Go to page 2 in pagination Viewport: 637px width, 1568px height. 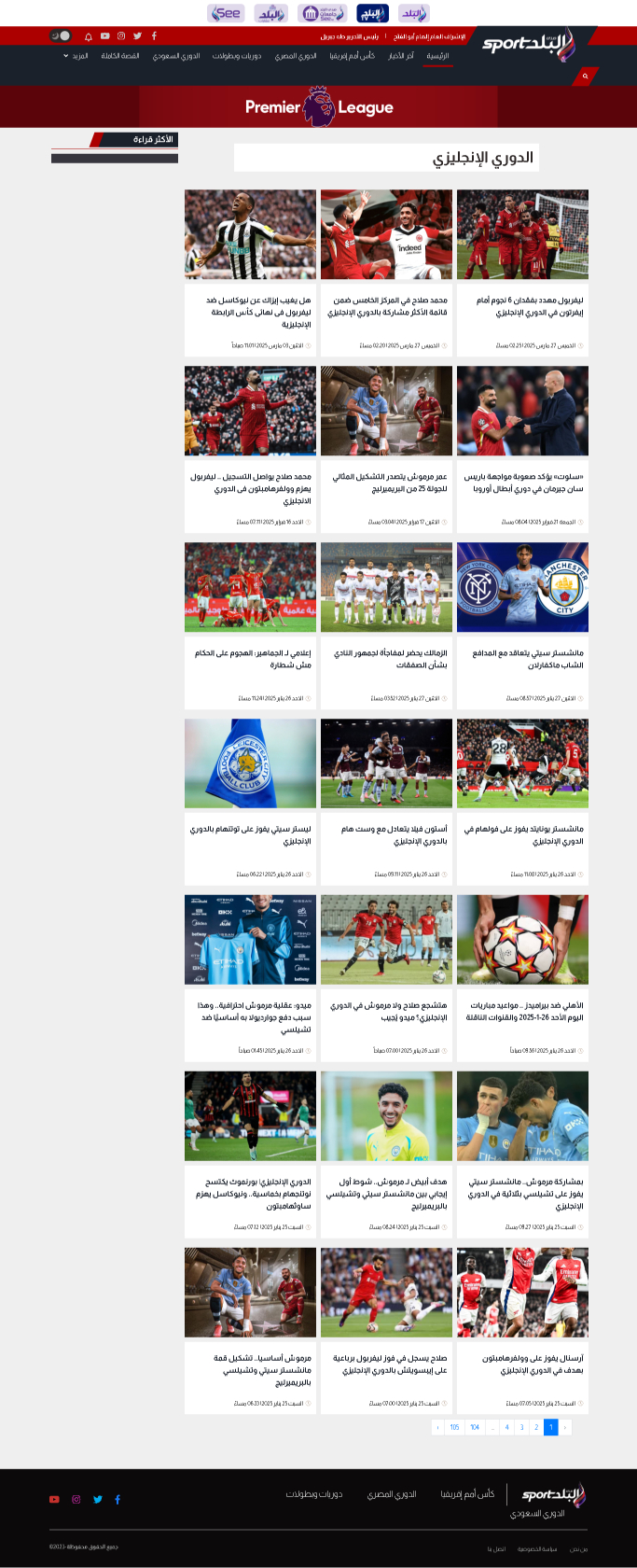536,1427
